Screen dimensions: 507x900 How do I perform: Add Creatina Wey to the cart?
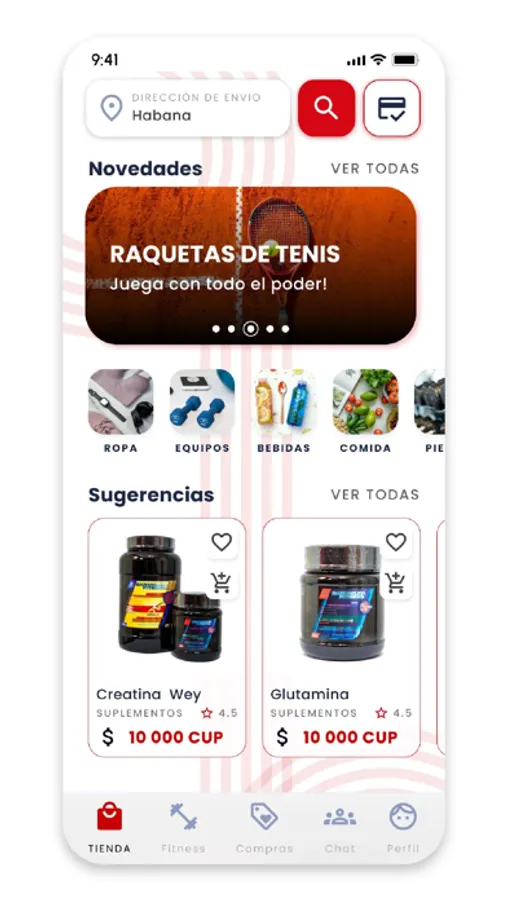(x=221, y=583)
